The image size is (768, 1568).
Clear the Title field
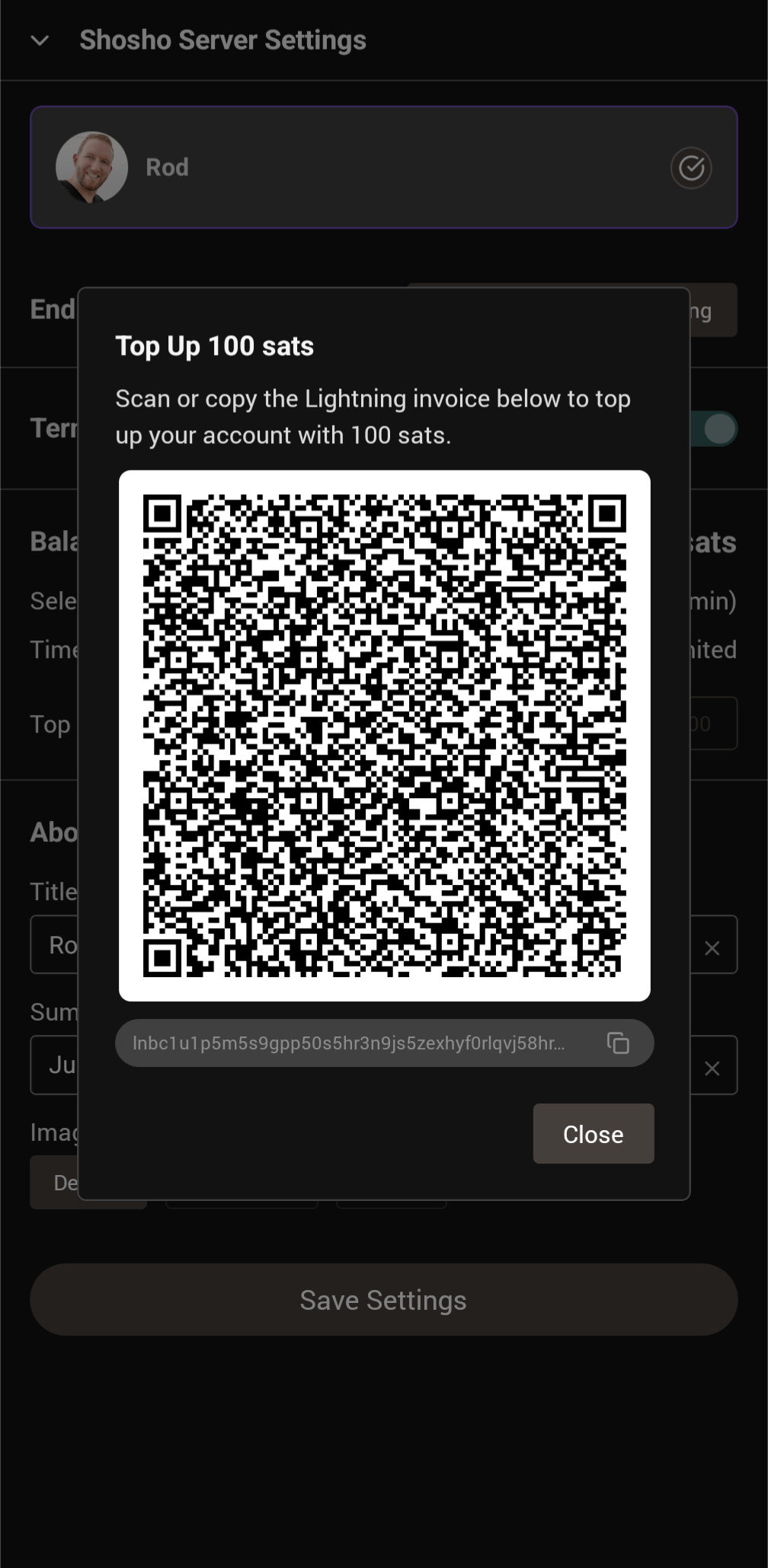click(x=712, y=947)
